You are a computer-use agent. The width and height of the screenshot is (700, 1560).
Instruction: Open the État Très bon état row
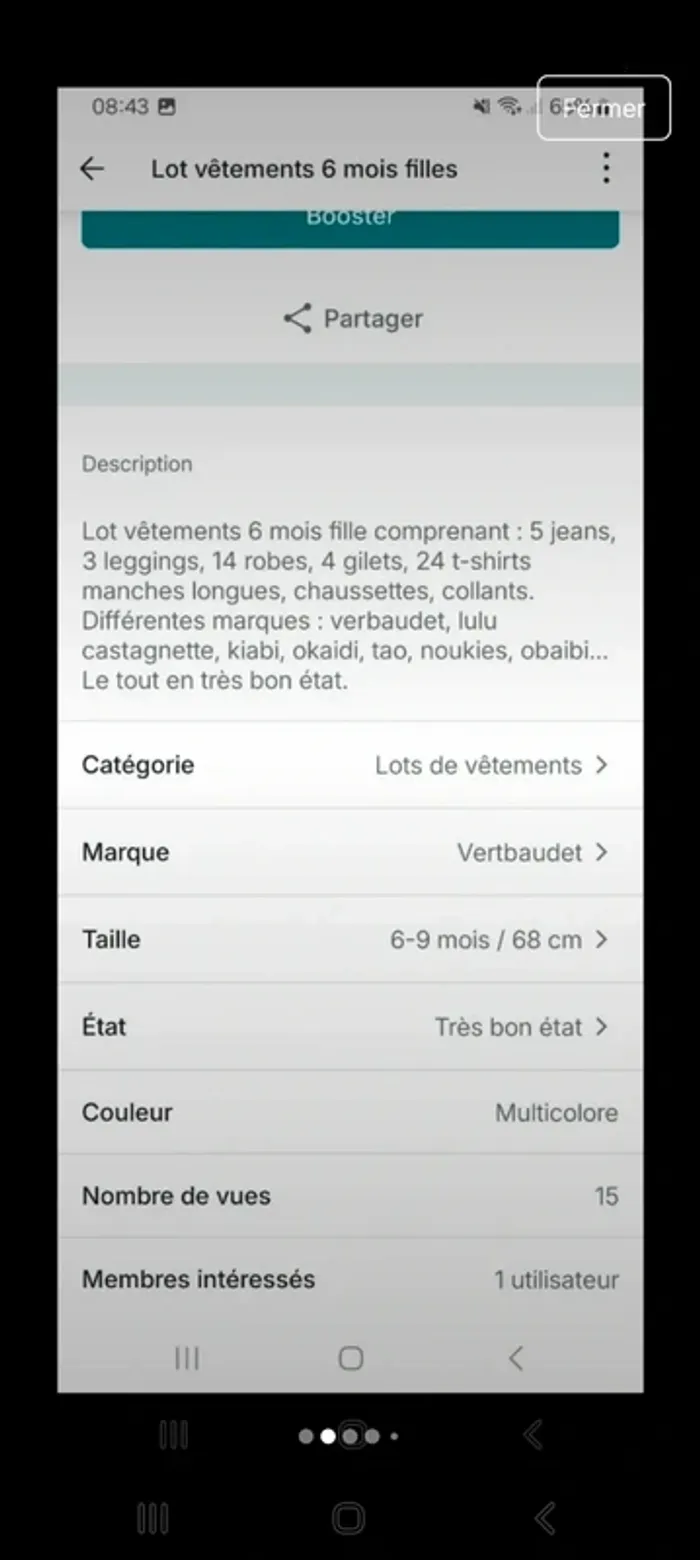(350, 1026)
